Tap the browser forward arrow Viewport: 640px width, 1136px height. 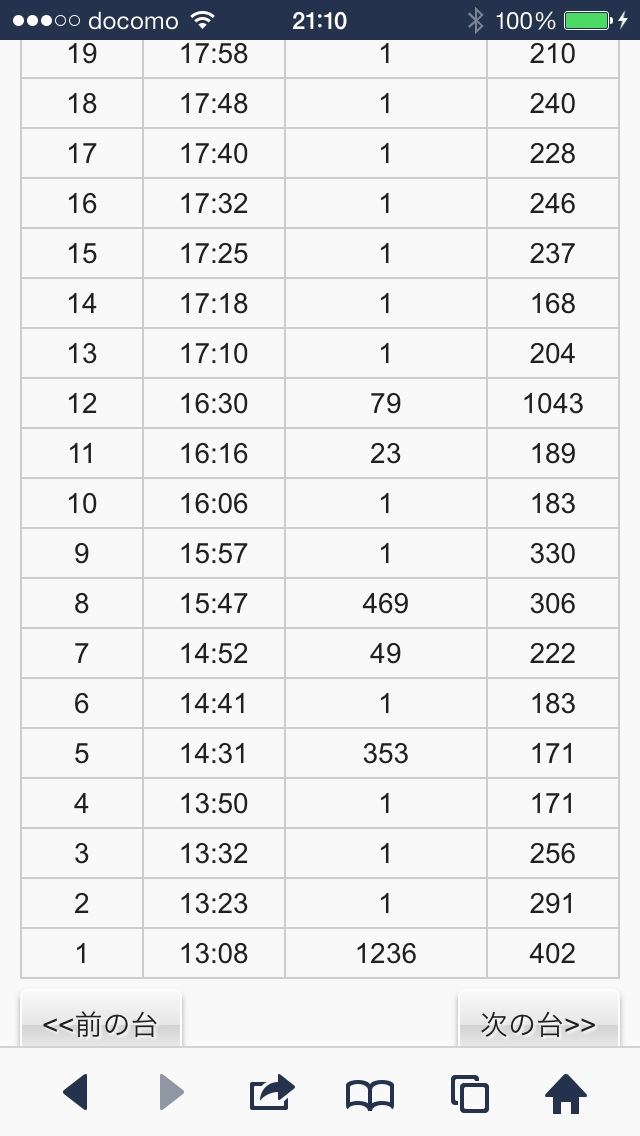point(172,1092)
